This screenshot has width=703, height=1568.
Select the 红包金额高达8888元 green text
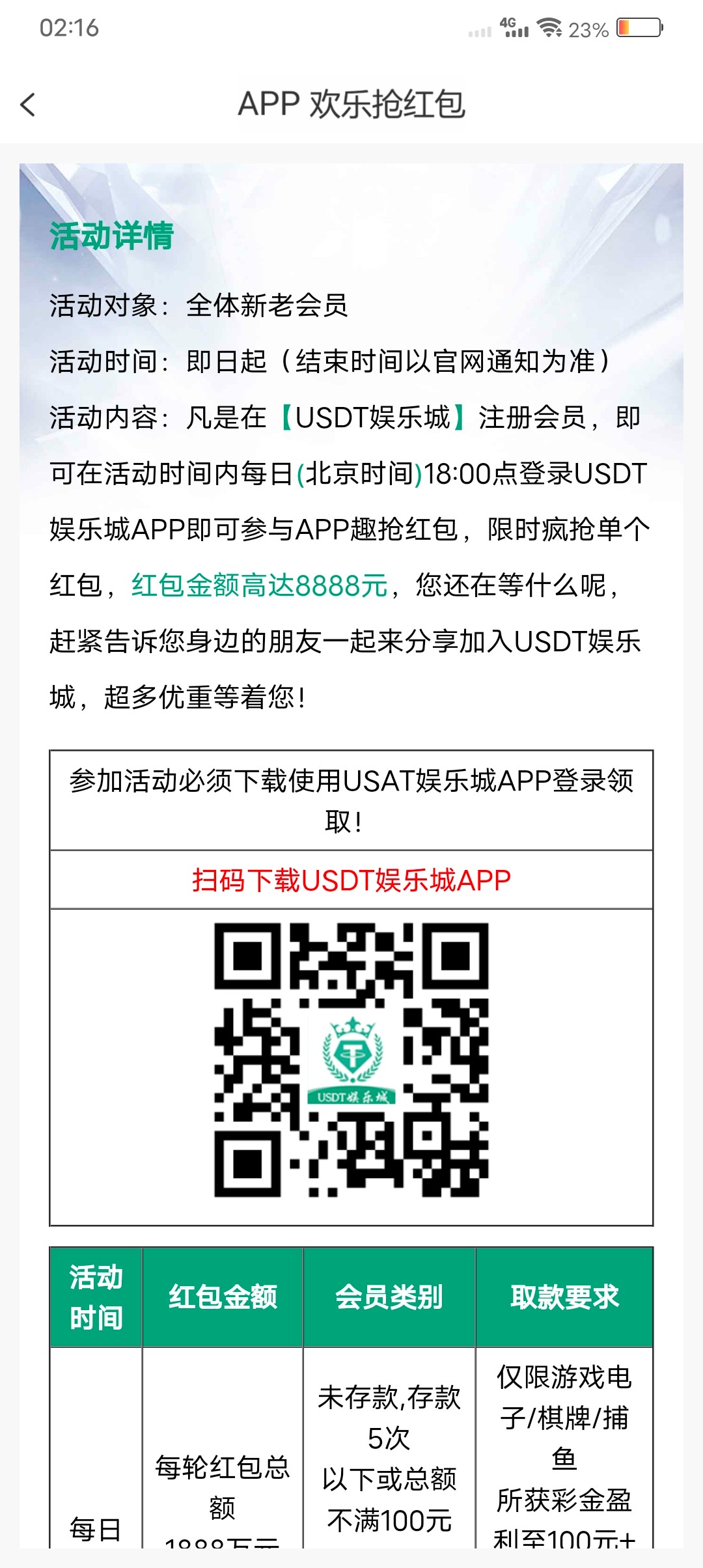click(259, 585)
